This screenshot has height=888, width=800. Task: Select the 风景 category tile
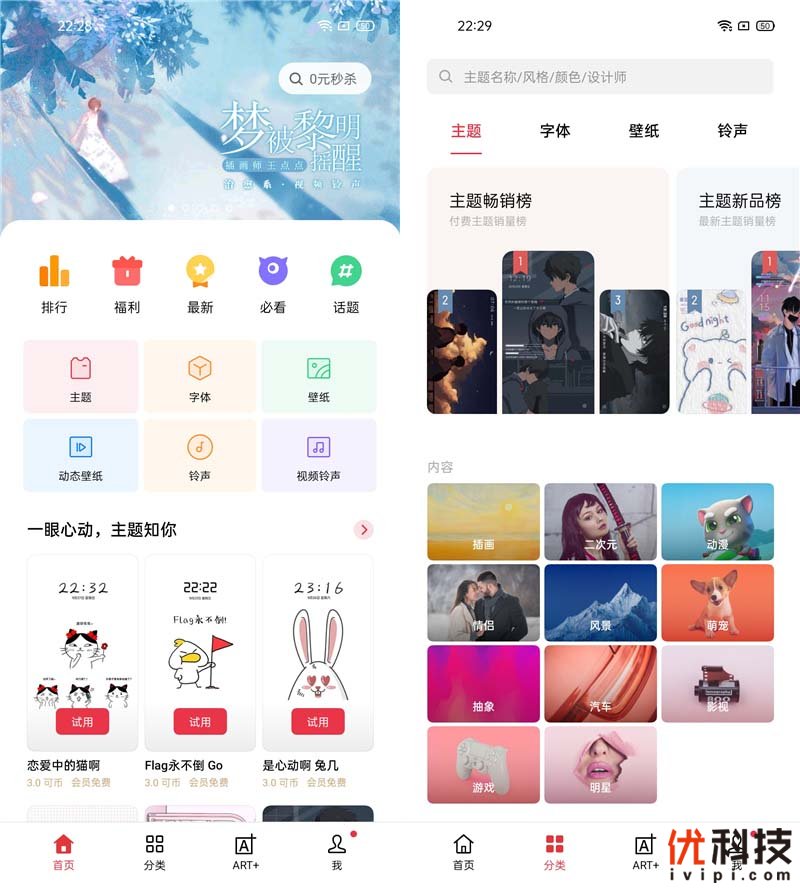pyautogui.click(x=600, y=602)
